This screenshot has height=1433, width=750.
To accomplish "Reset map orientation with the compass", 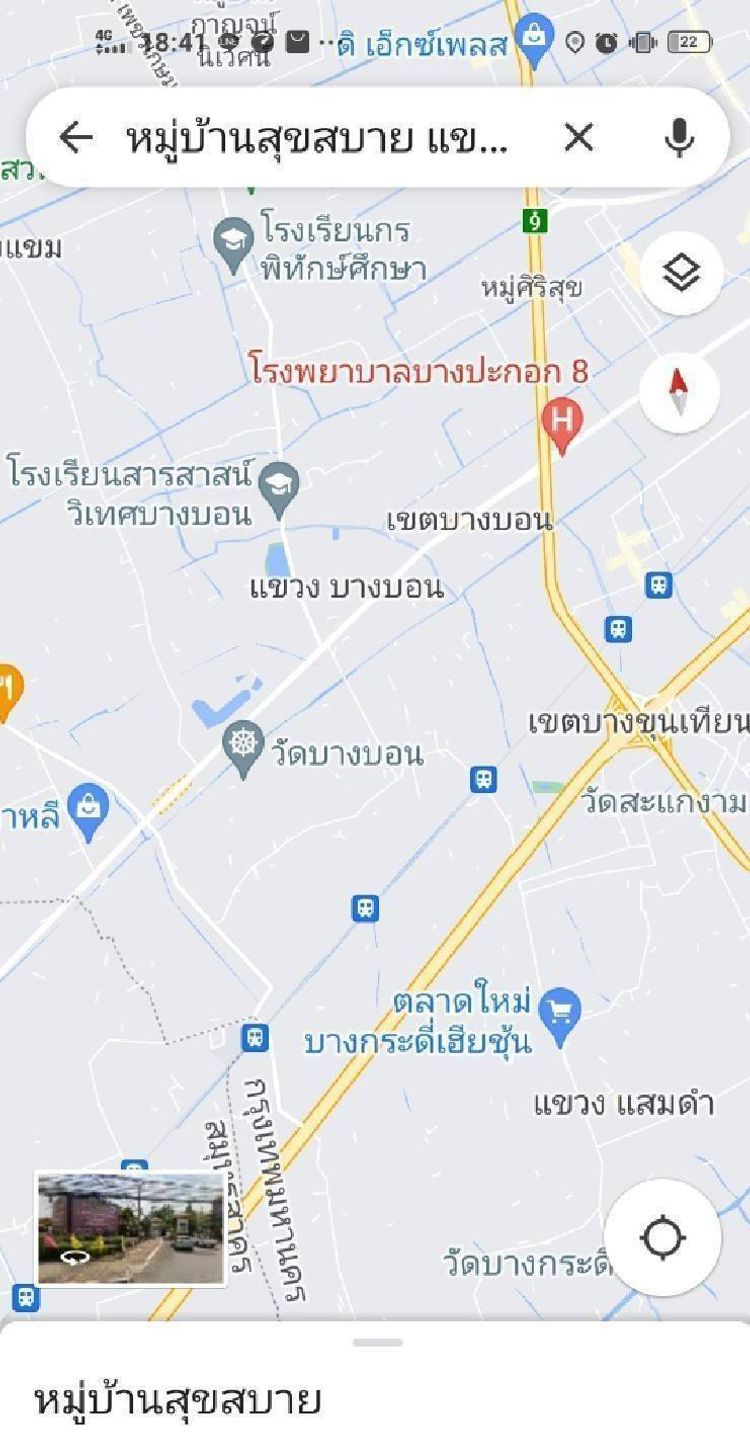I will click(679, 392).
